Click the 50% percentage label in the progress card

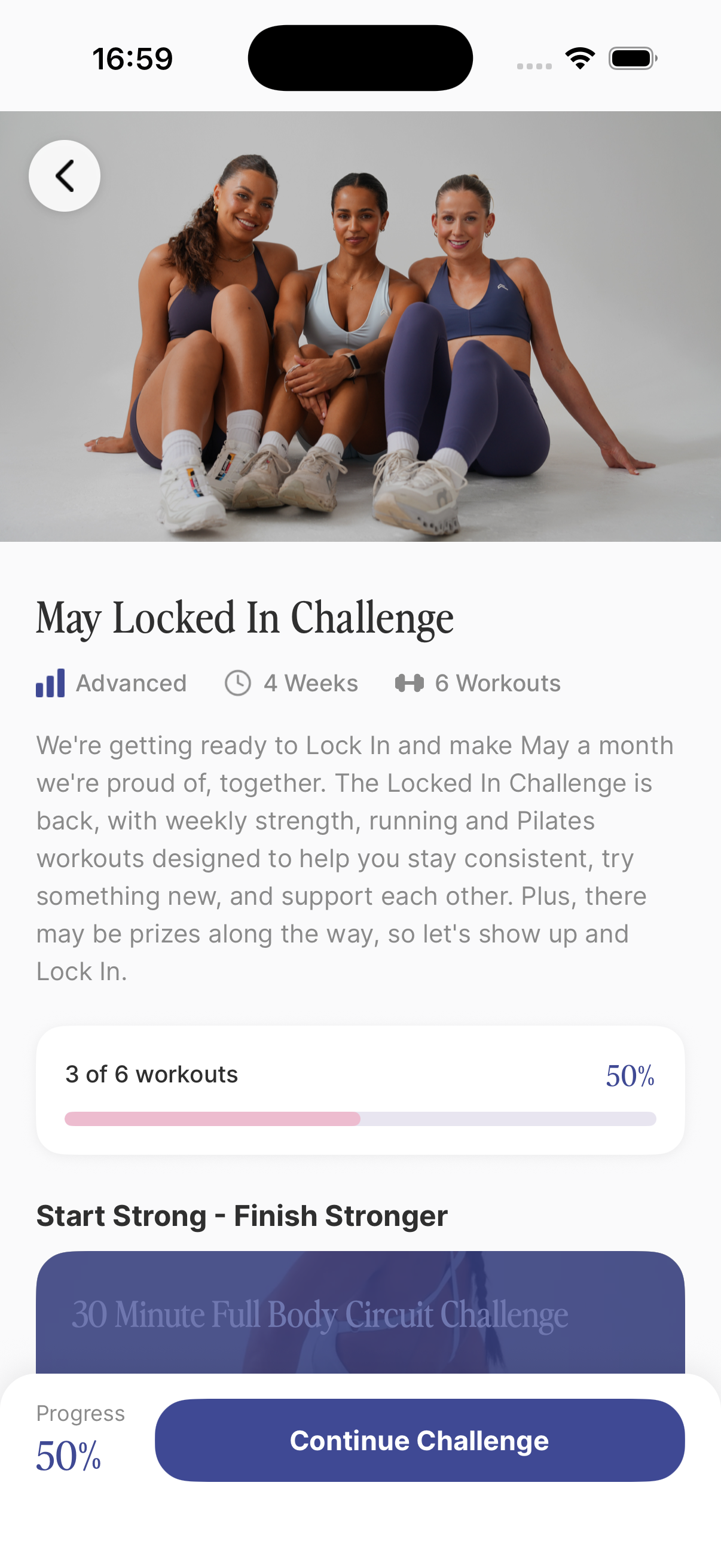pyautogui.click(x=629, y=1074)
